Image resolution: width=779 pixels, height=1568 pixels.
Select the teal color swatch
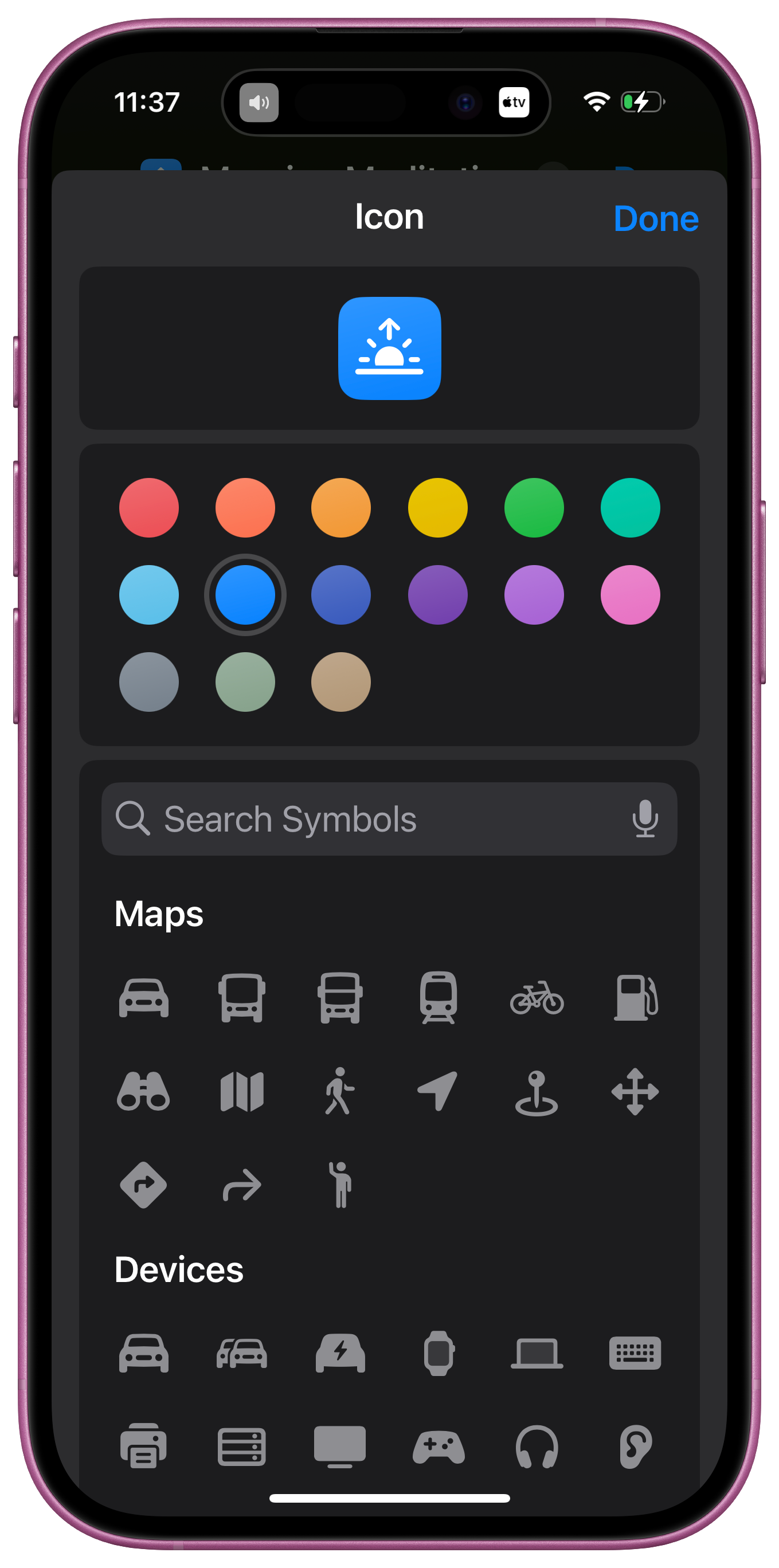click(x=630, y=508)
